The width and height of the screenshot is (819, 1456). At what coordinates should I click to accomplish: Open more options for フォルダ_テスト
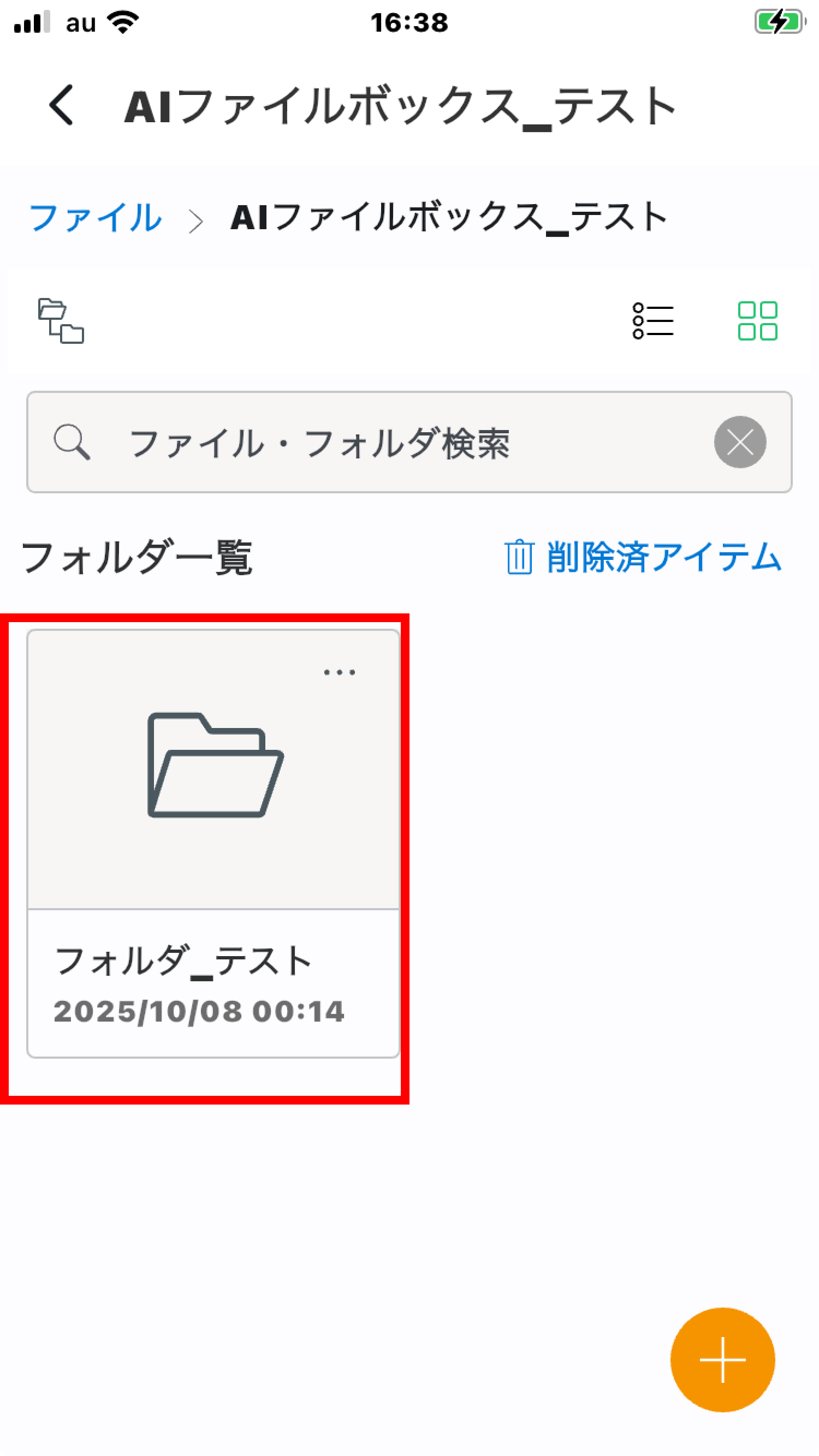pos(340,672)
